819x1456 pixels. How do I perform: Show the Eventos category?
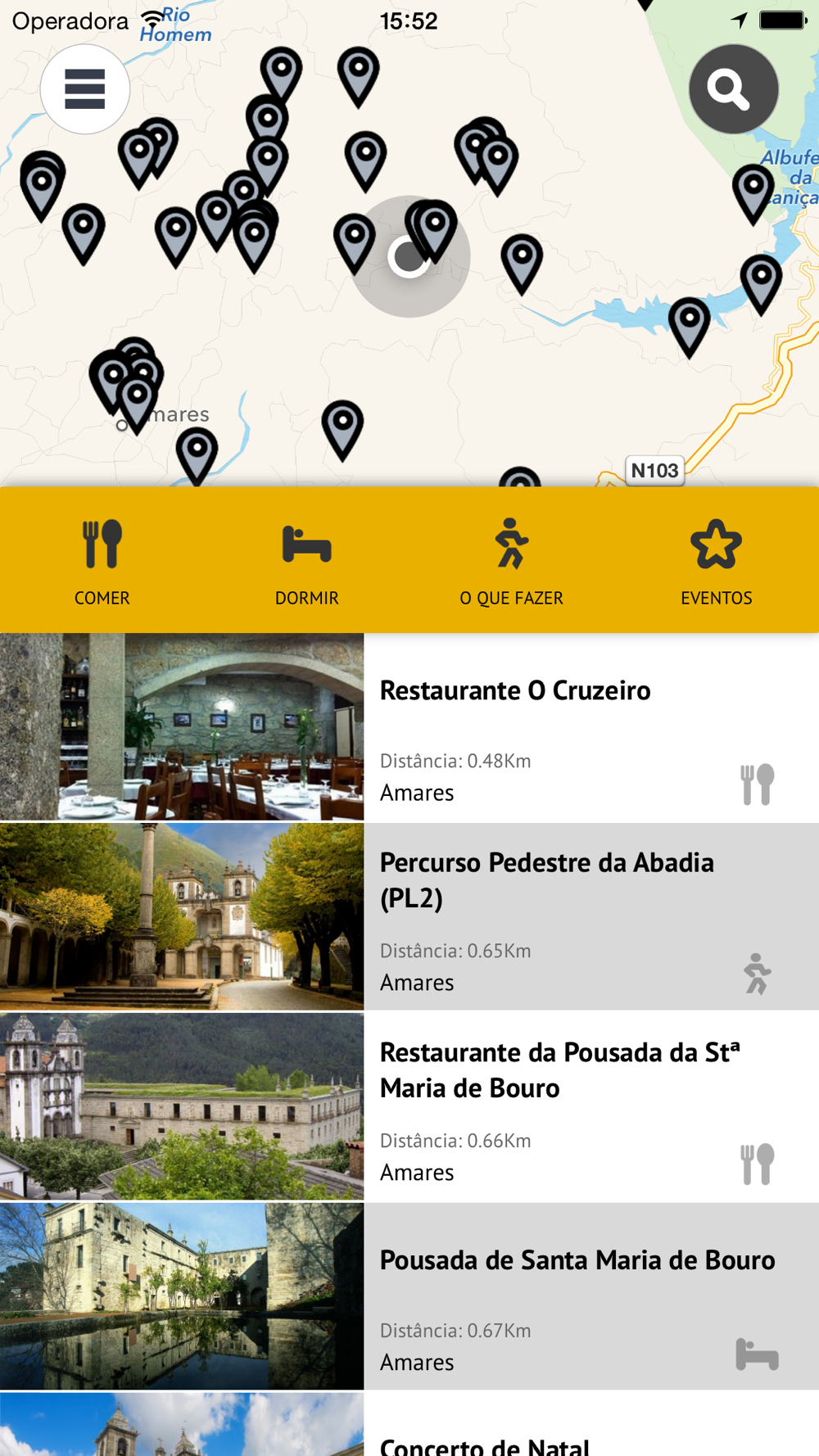click(717, 561)
